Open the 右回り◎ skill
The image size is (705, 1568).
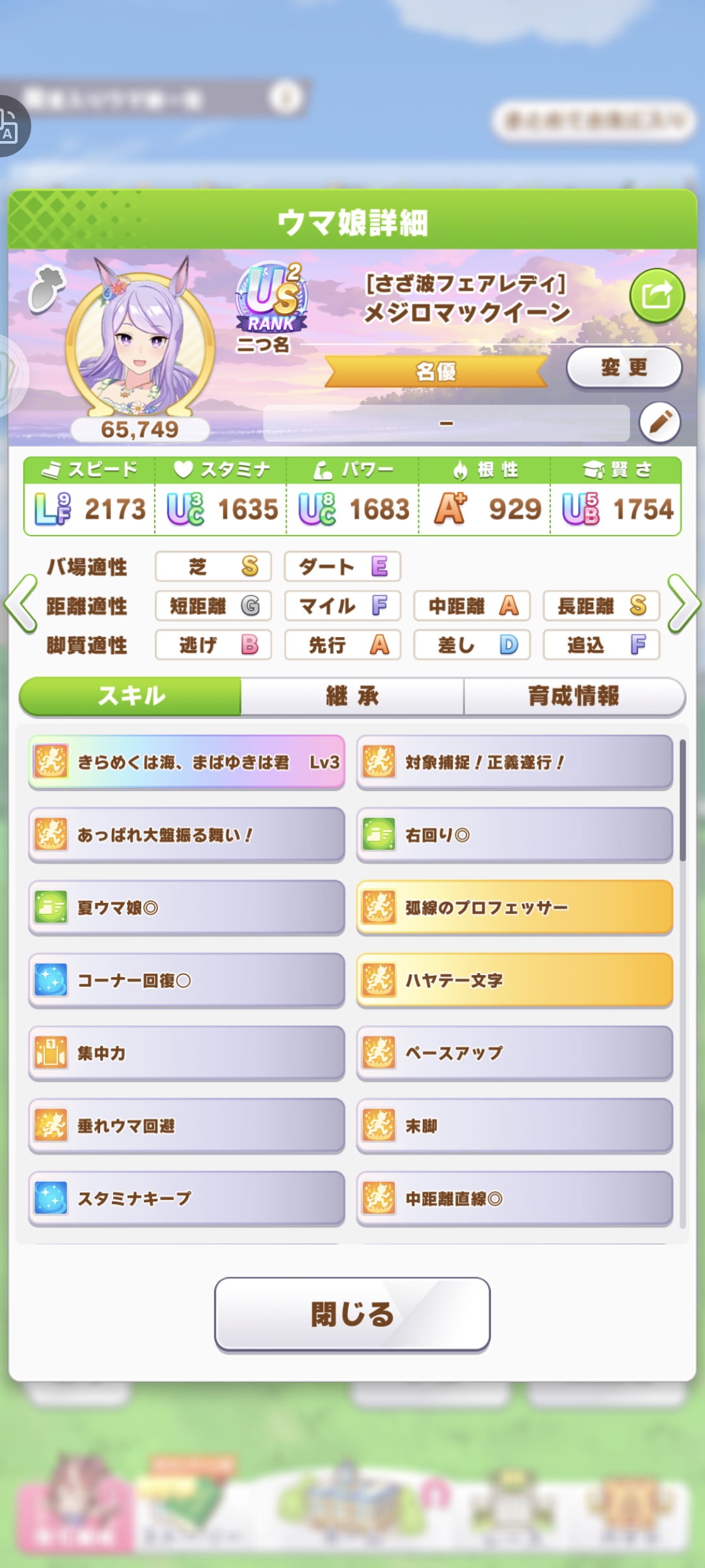(514, 835)
